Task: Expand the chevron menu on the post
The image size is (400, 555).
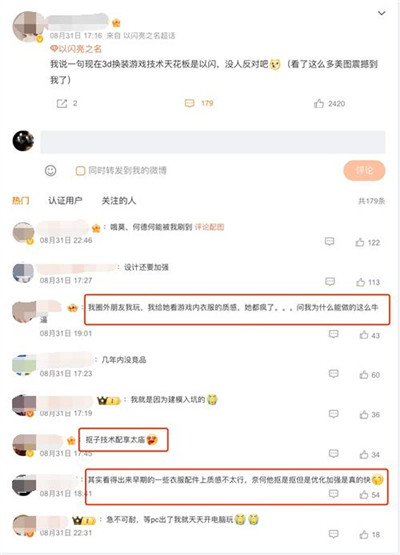Action: [381, 13]
